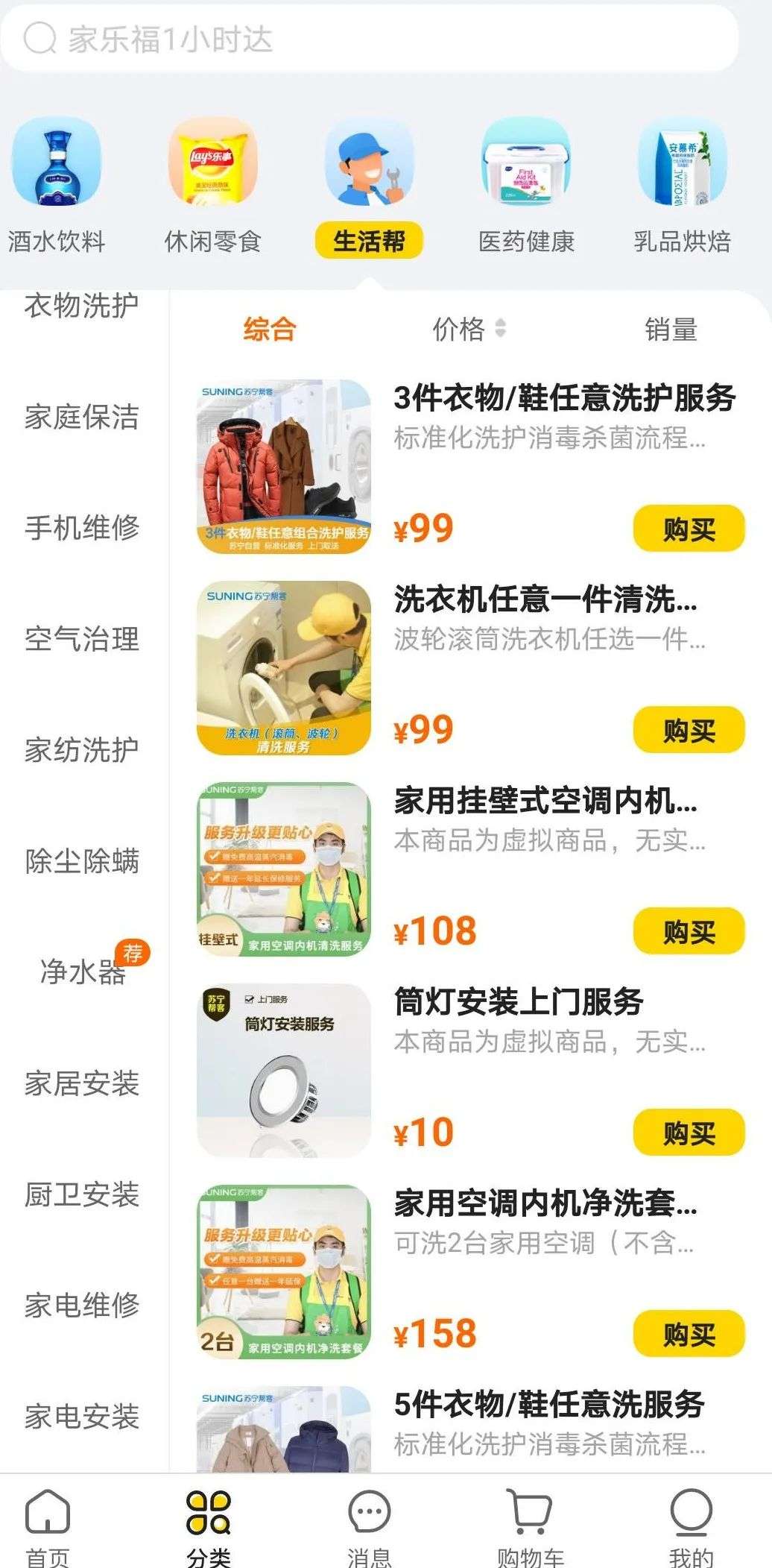
Task: Tap 购买 for 家用空调内机净洗套餐
Action: [x=689, y=1335]
